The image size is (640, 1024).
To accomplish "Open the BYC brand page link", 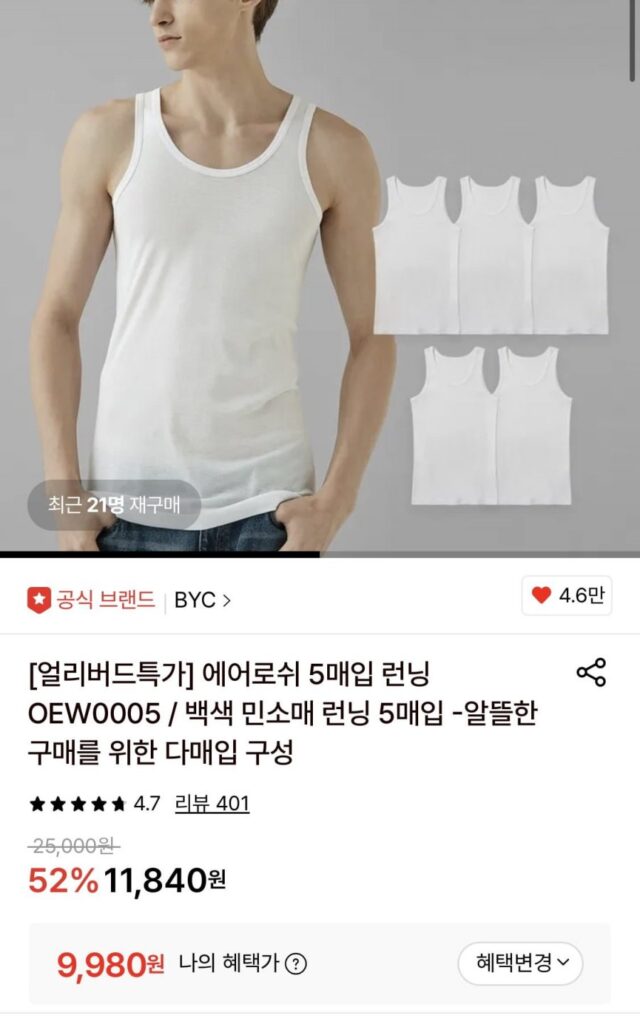I will [x=203, y=600].
